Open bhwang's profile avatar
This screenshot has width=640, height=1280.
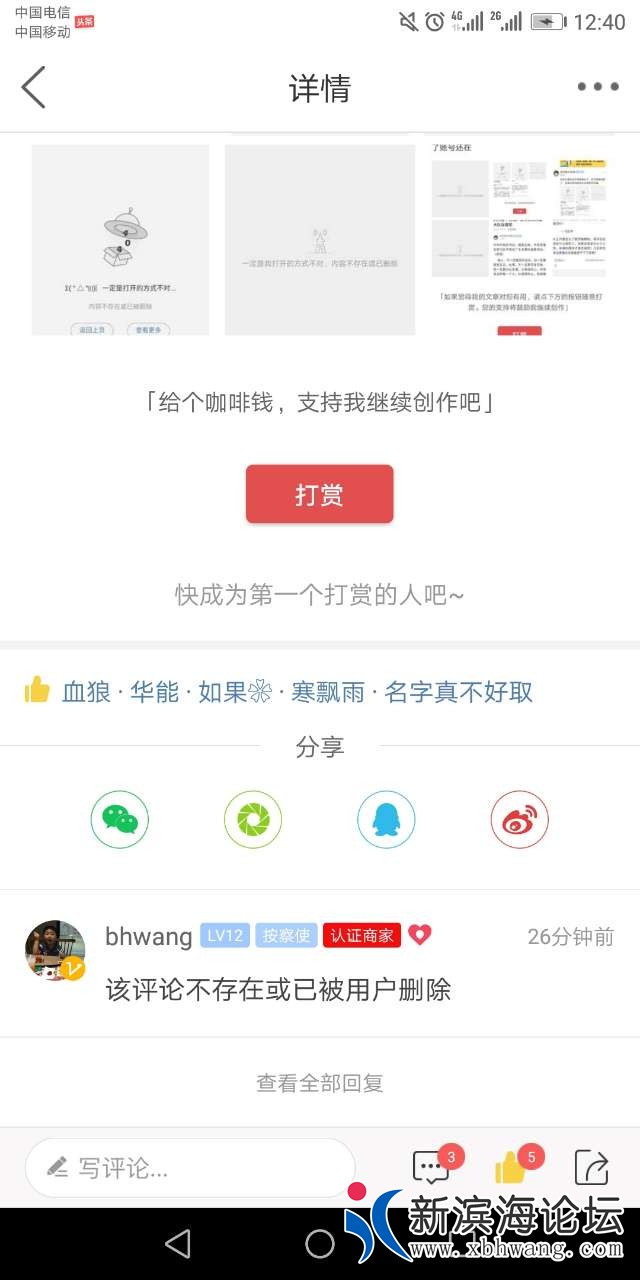55,950
